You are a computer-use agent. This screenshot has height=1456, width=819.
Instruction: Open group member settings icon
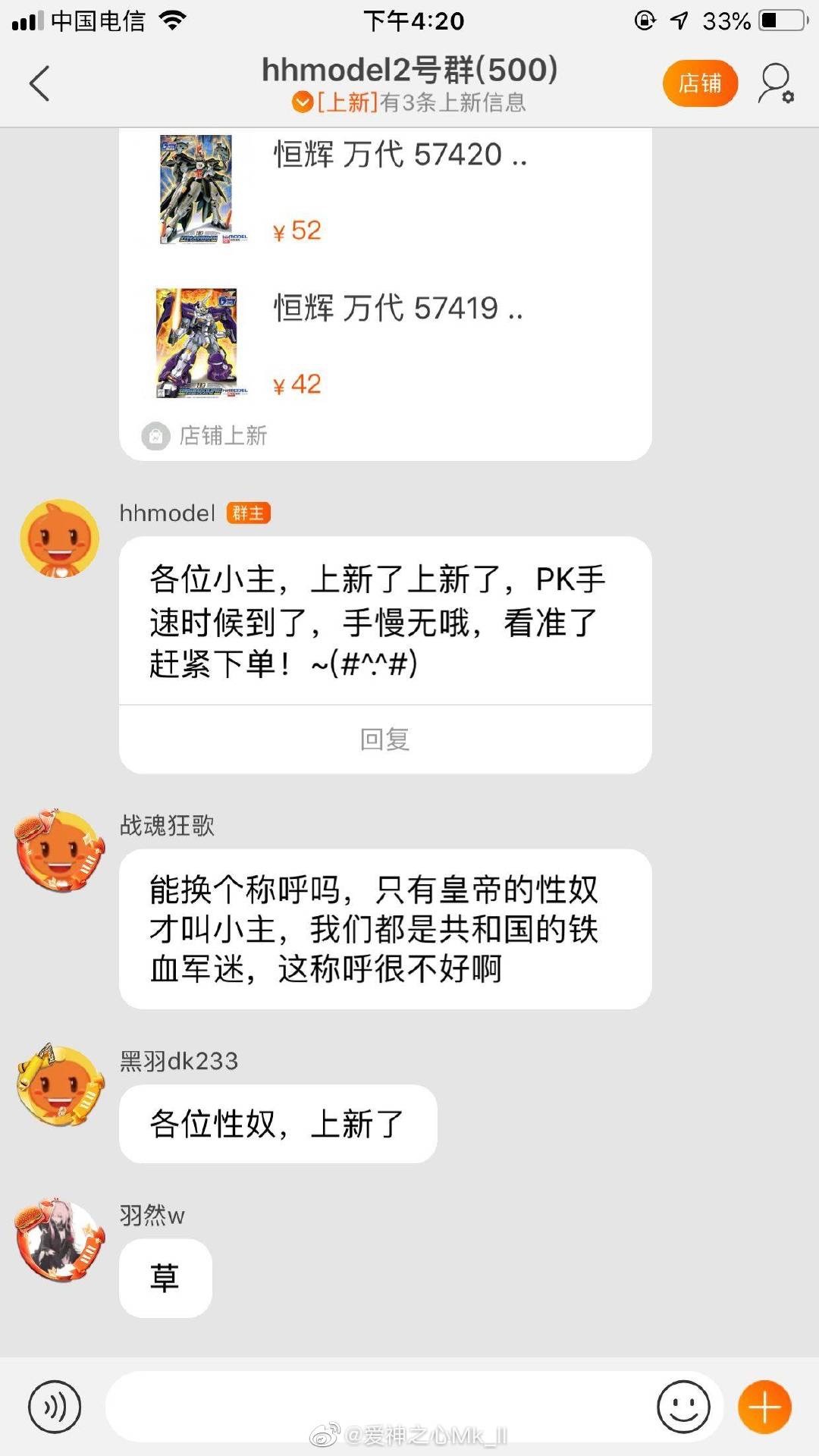click(x=777, y=83)
